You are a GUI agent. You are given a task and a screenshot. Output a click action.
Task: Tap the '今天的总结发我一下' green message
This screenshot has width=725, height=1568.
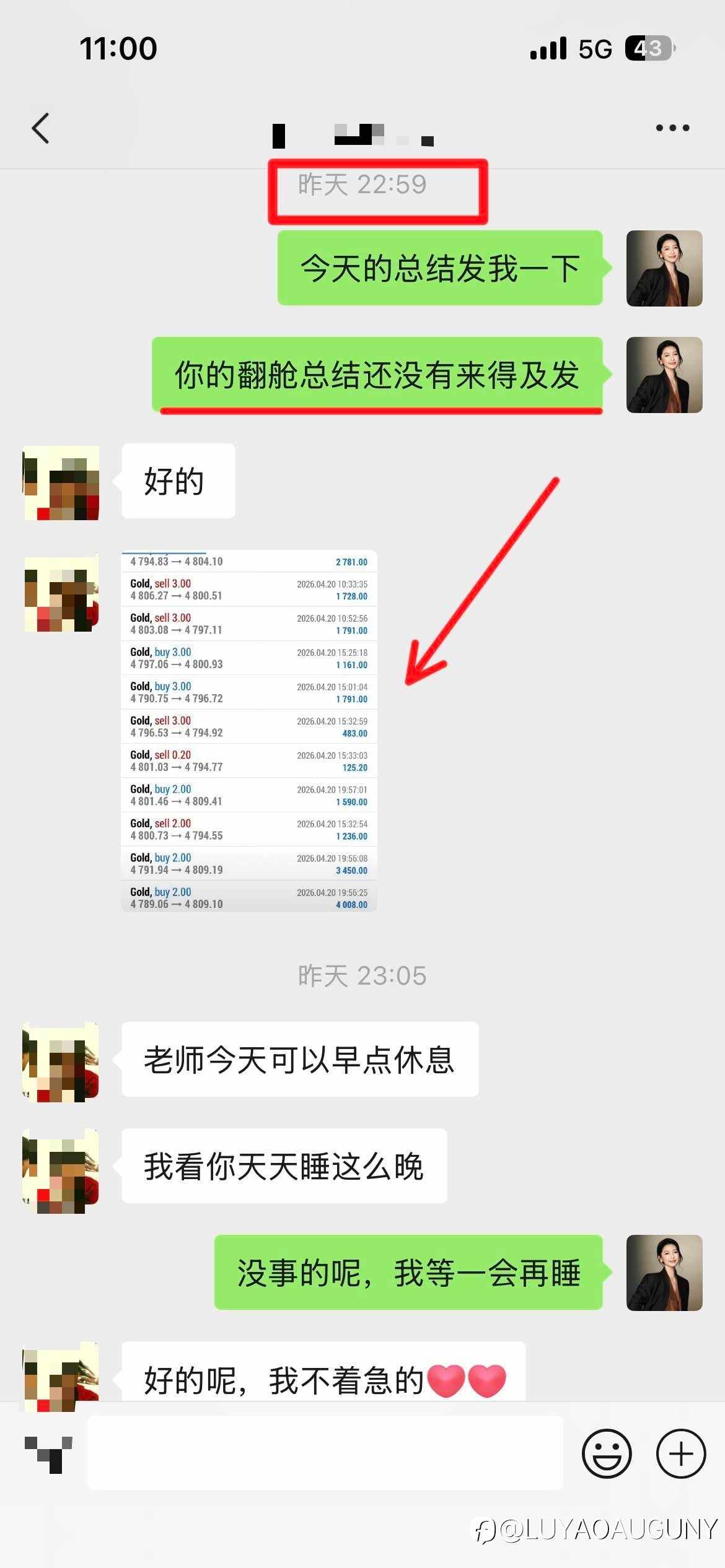coord(439,266)
